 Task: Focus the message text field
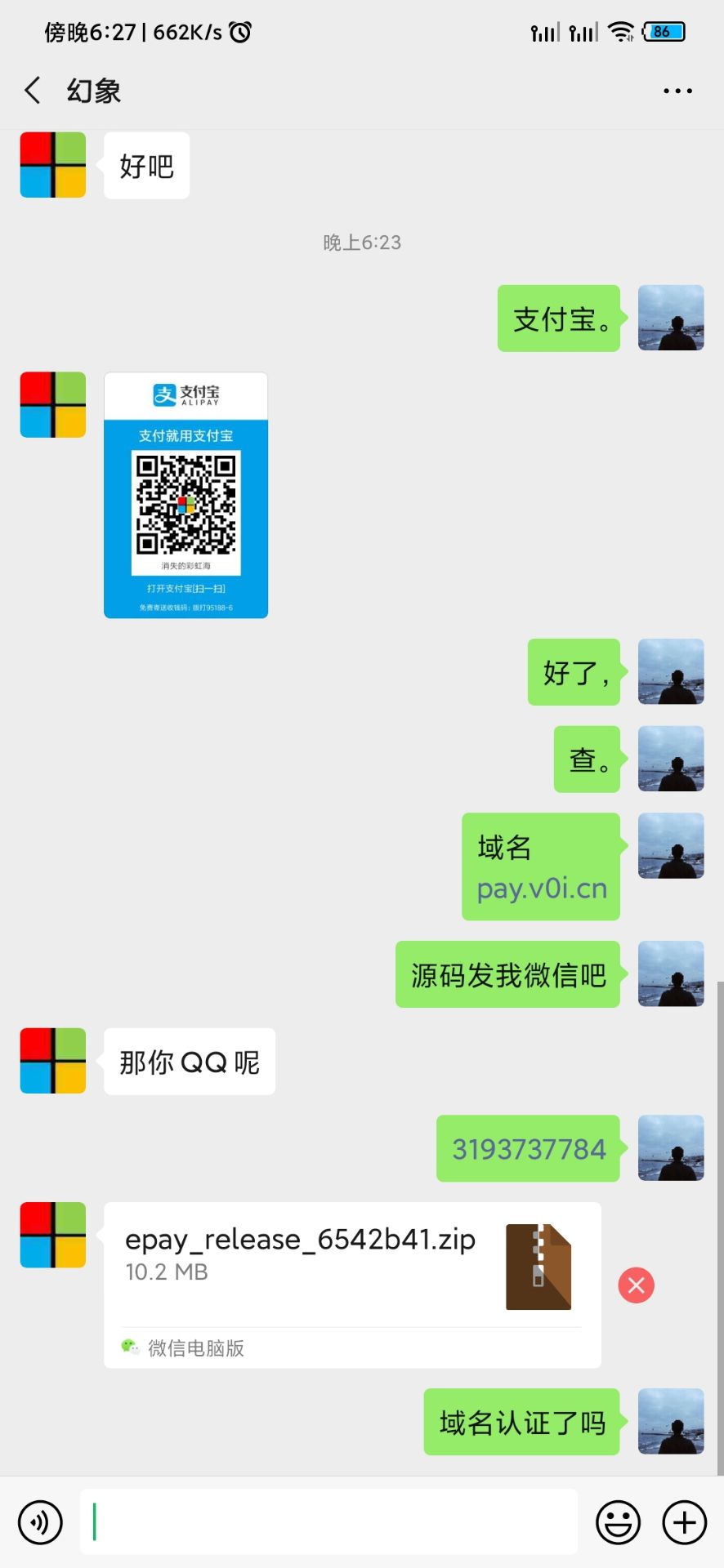pos(328,1522)
